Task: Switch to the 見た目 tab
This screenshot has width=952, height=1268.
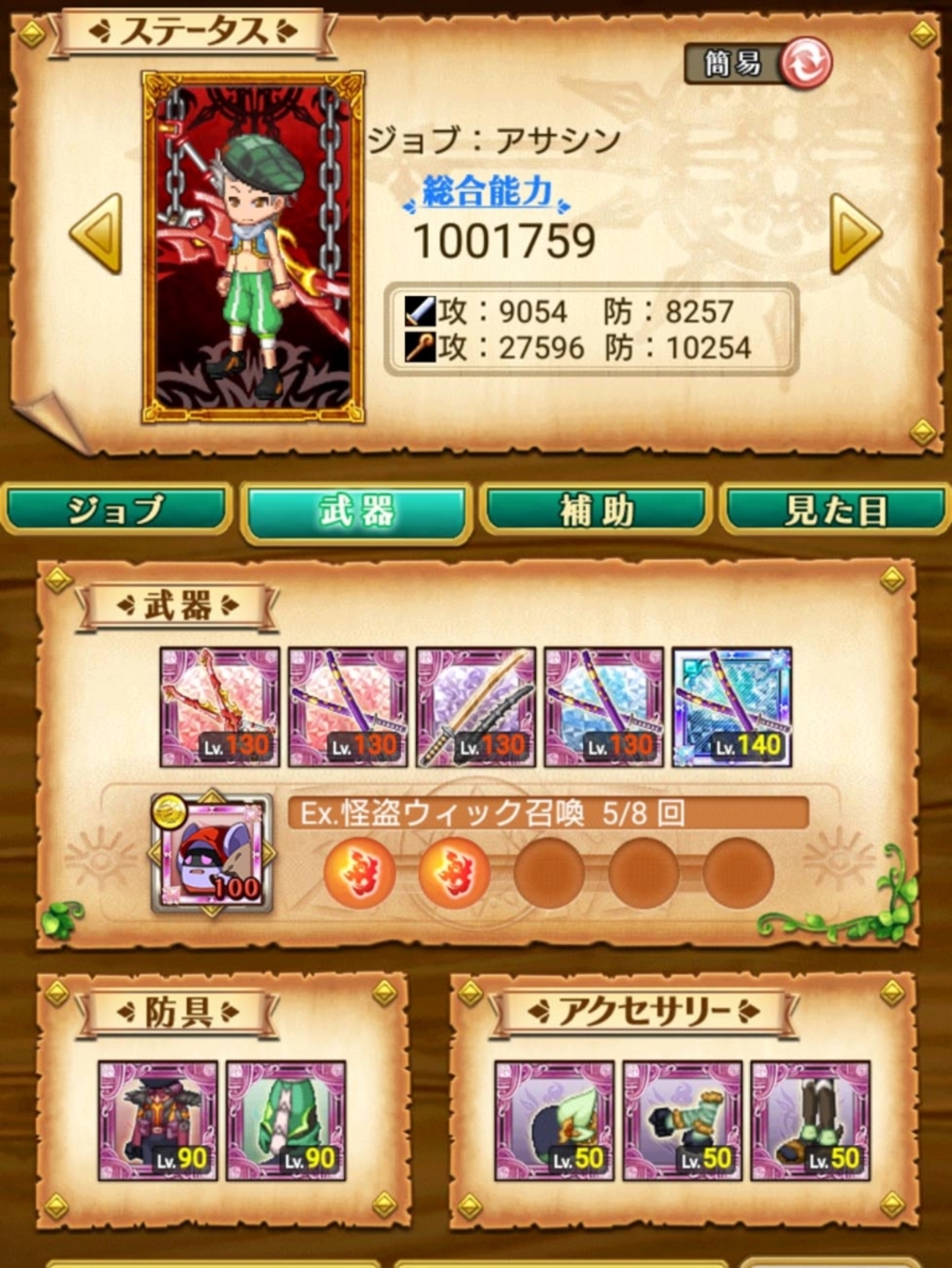Action: (835, 511)
